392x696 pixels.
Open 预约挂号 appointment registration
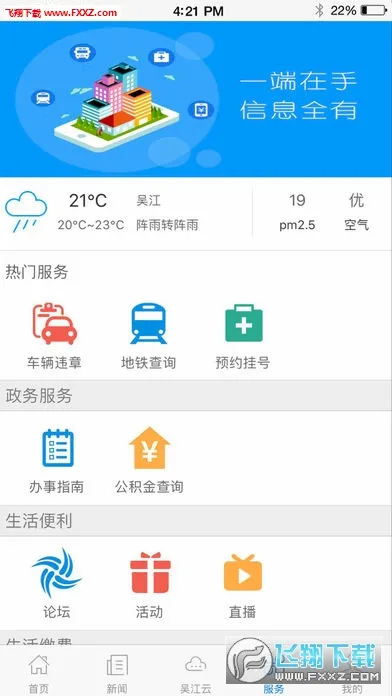[x=243, y=336]
